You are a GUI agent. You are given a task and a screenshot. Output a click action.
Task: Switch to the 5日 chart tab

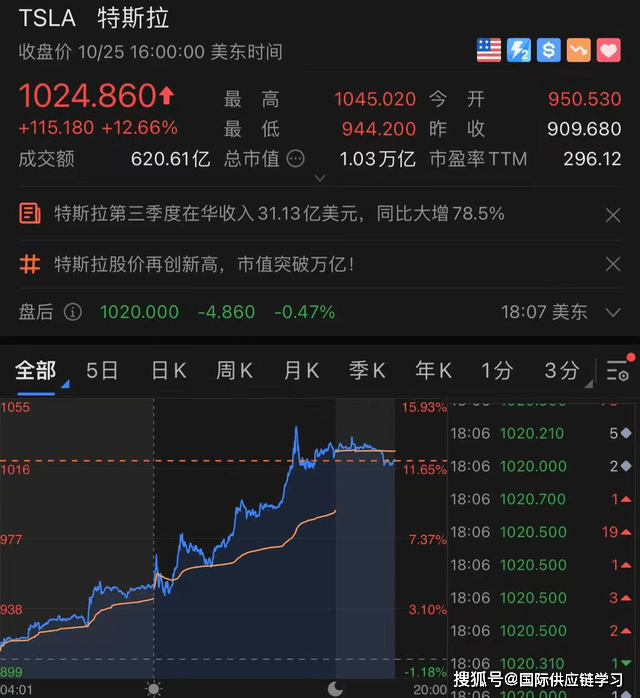(x=102, y=371)
